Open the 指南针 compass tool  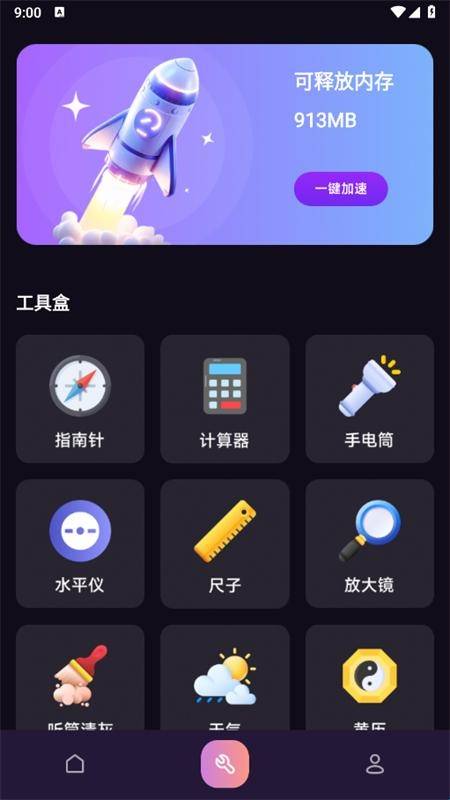coord(80,399)
